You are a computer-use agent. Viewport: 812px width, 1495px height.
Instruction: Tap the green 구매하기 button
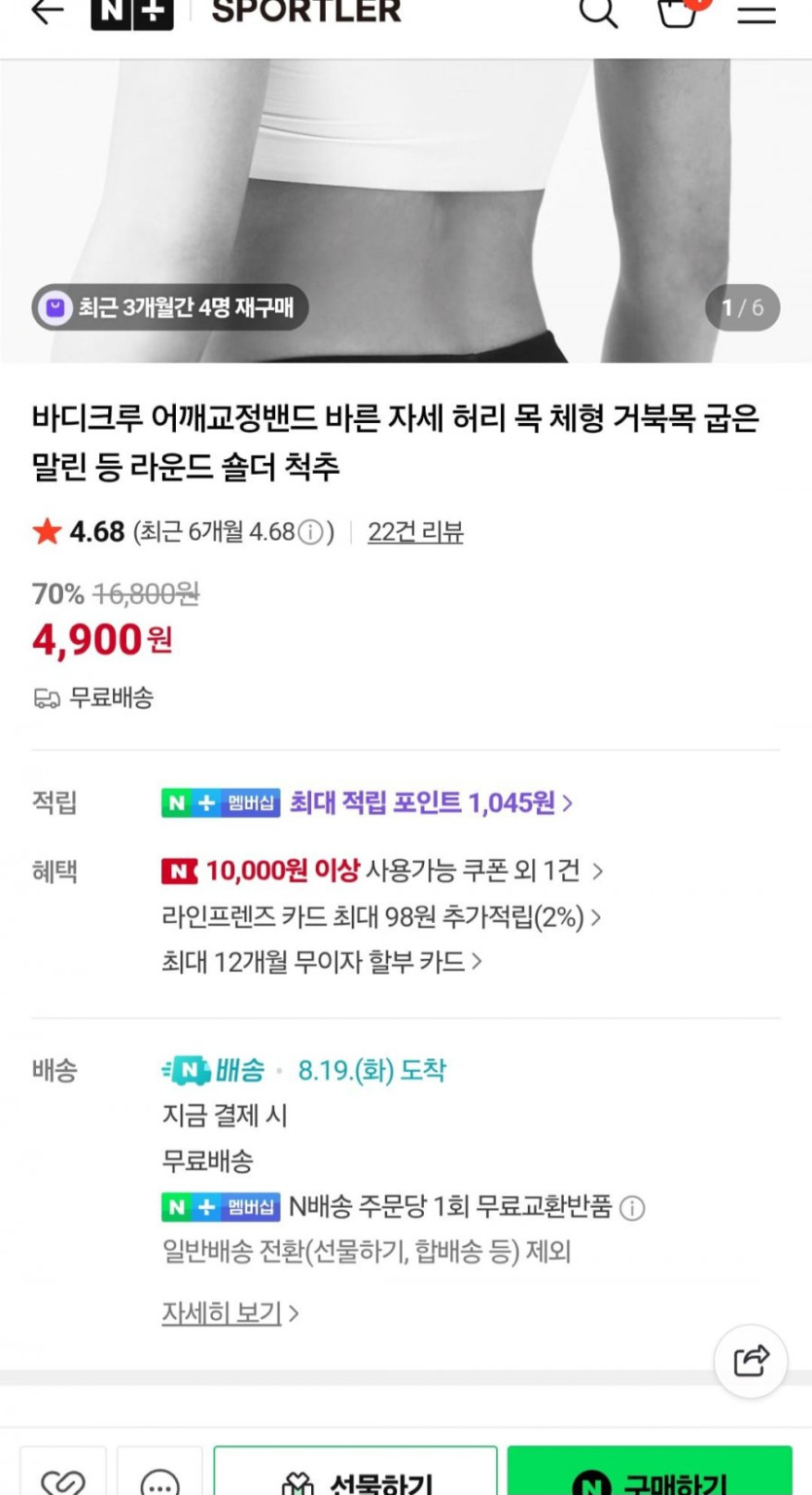[x=650, y=1478]
